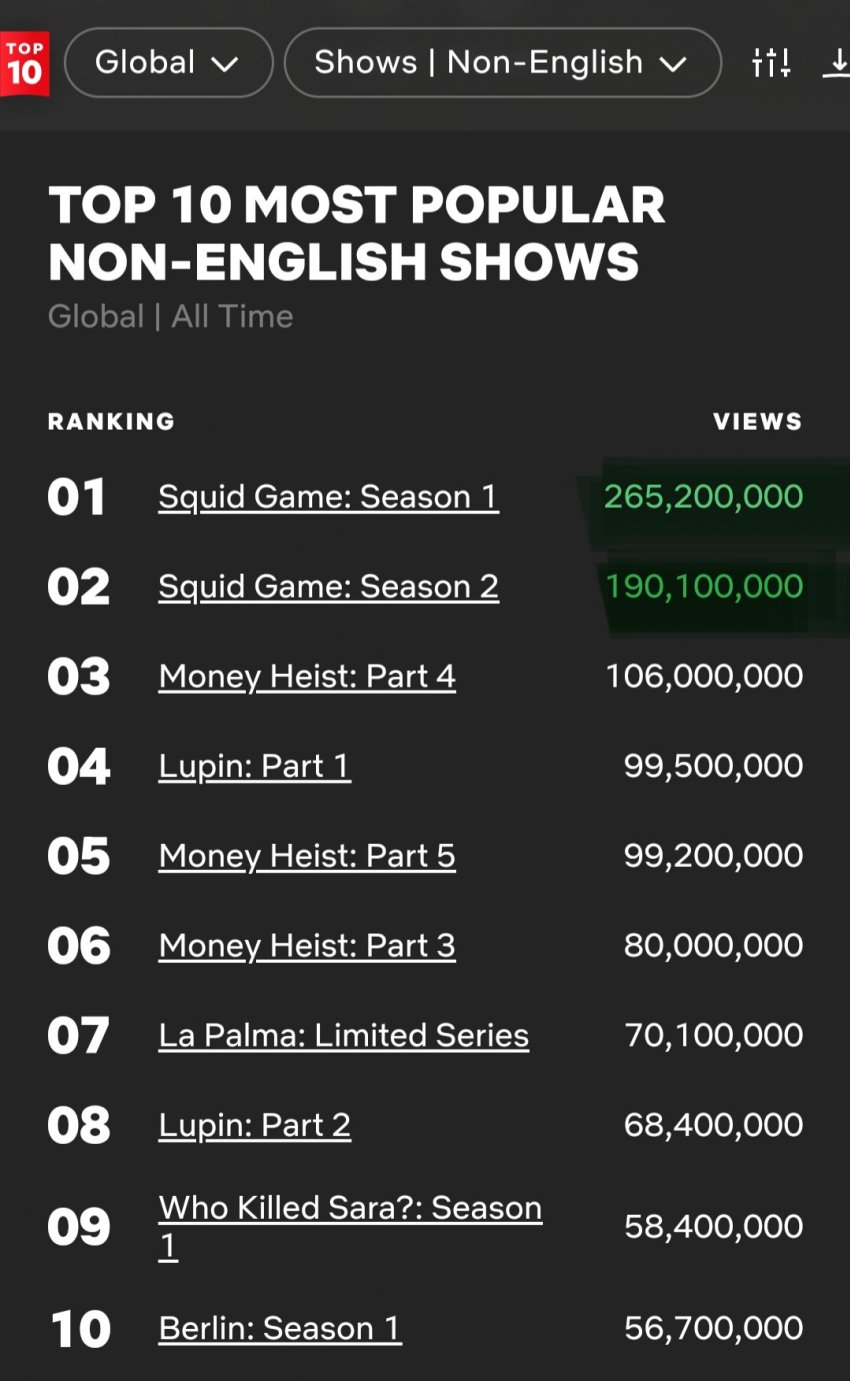Open the Shows | Non-English category dropdown

[503, 62]
